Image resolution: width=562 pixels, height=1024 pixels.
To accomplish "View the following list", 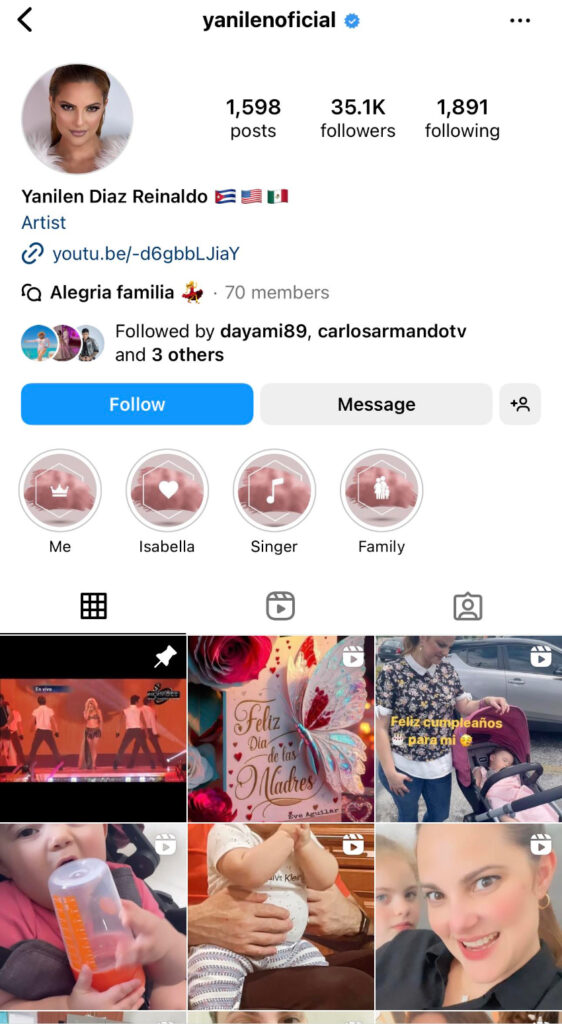I will pos(462,118).
